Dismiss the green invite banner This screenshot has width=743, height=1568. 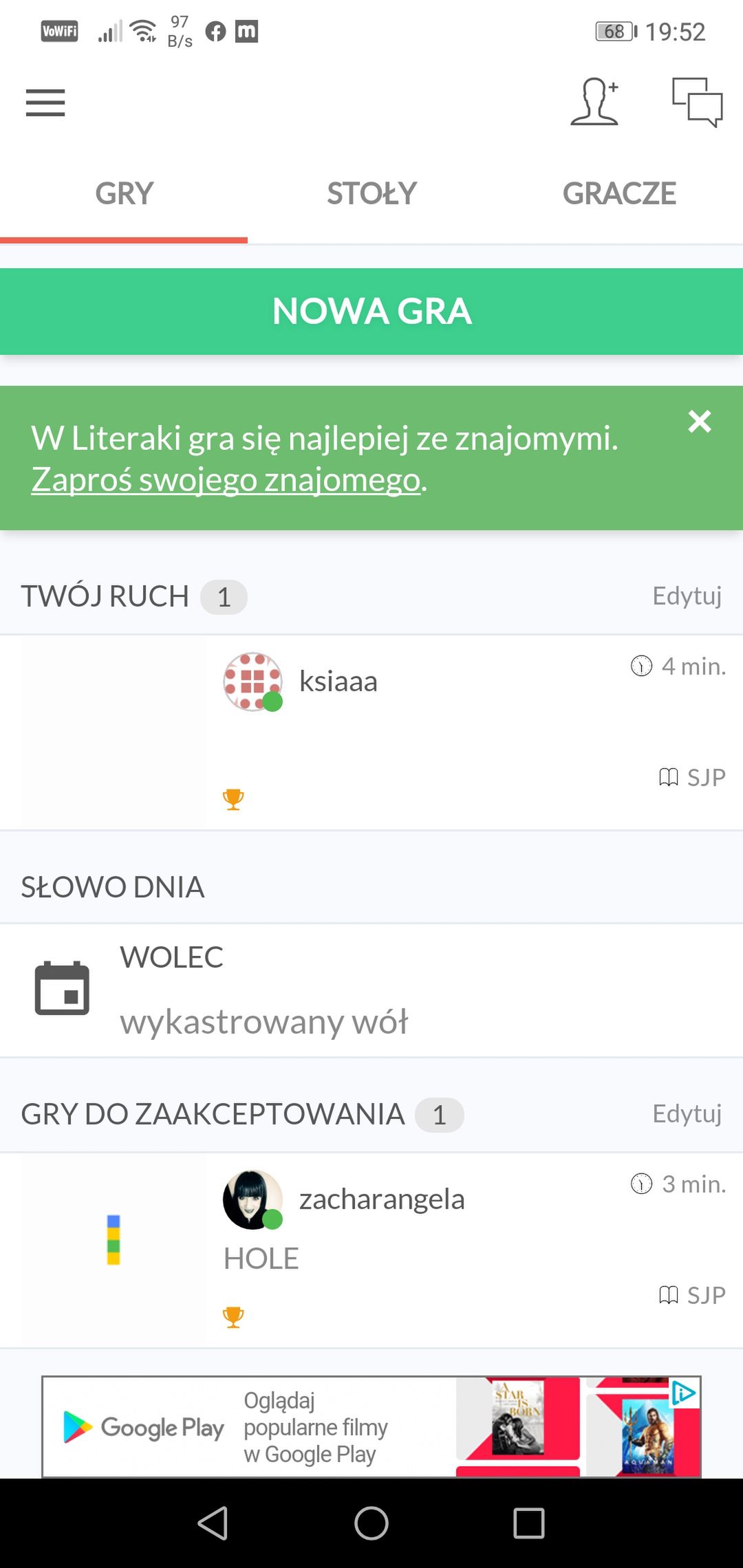[700, 422]
